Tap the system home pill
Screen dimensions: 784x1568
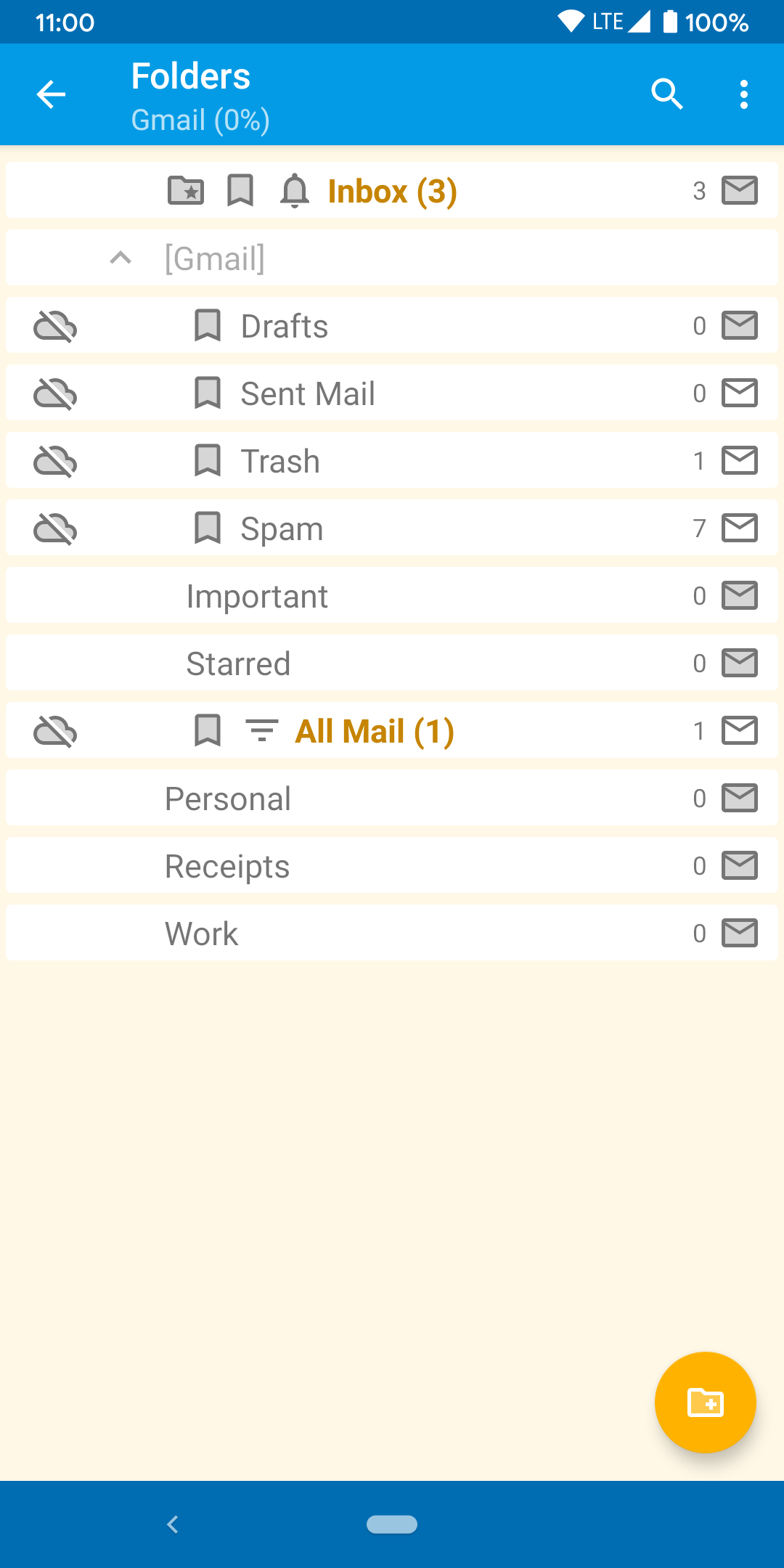[392, 1524]
